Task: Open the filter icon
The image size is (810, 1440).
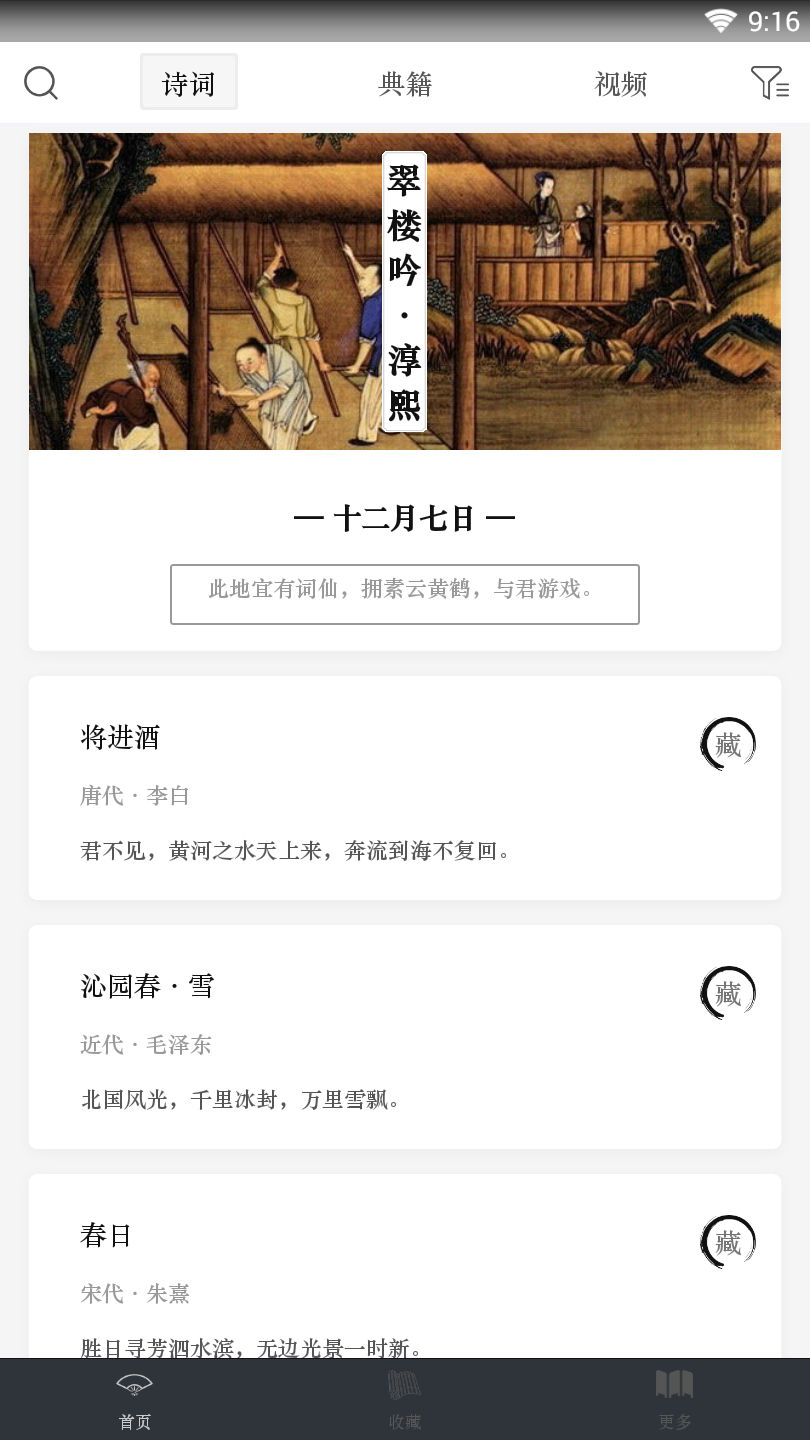Action: pyautogui.click(x=769, y=83)
